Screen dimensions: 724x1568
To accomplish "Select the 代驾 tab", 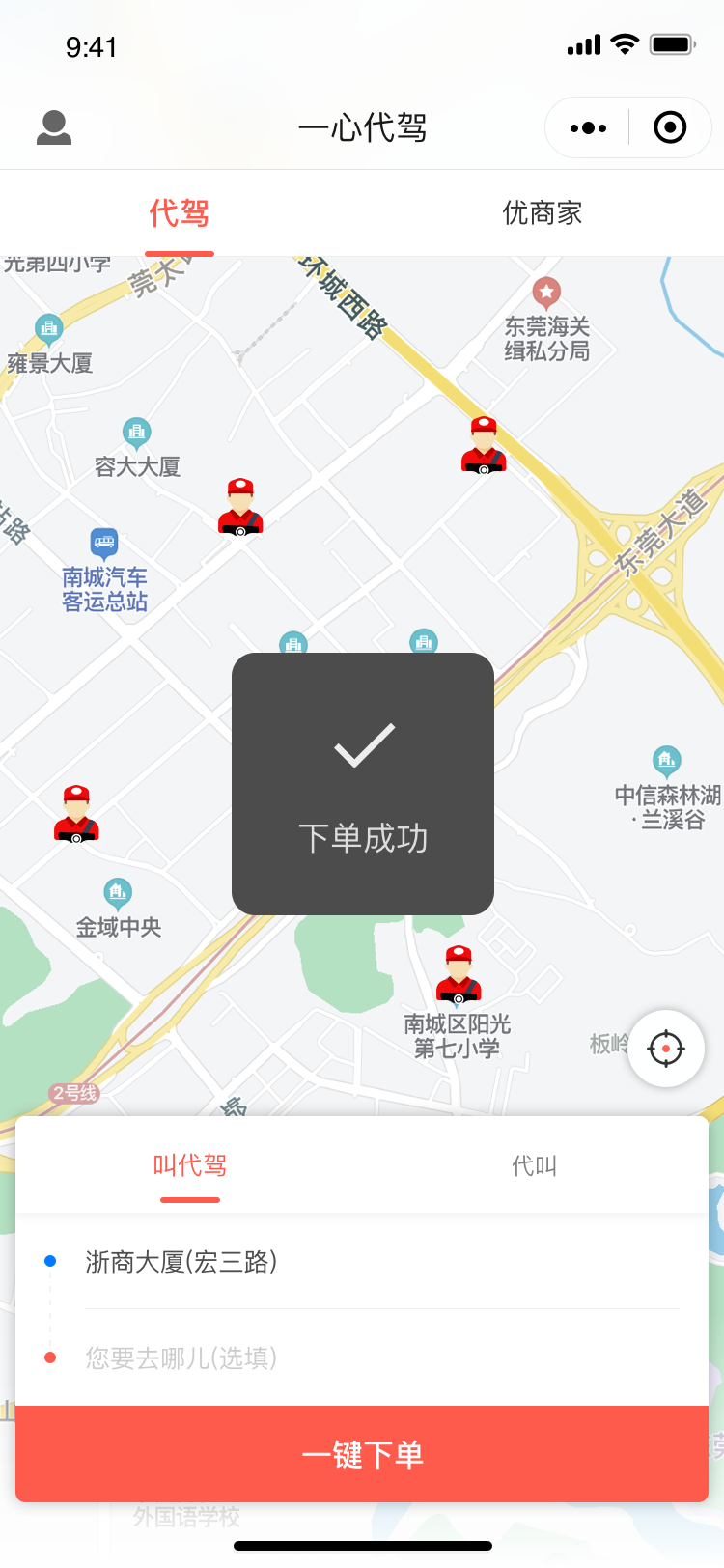I will pyautogui.click(x=179, y=214).
